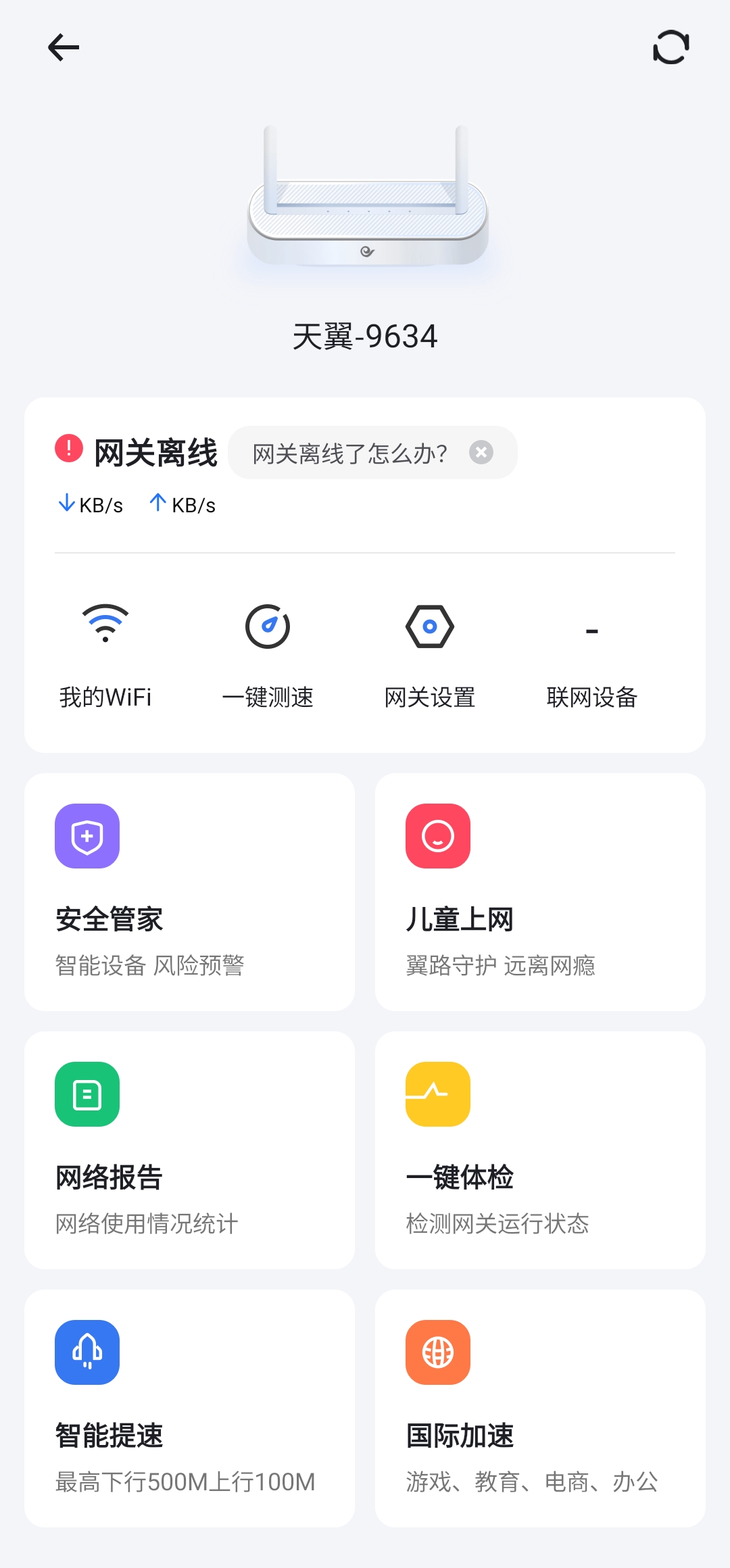The height and width of the screenshot is (1568, 730).
Task: Refresh gateway status with refresh icon
Action: [x=670, y=47]
